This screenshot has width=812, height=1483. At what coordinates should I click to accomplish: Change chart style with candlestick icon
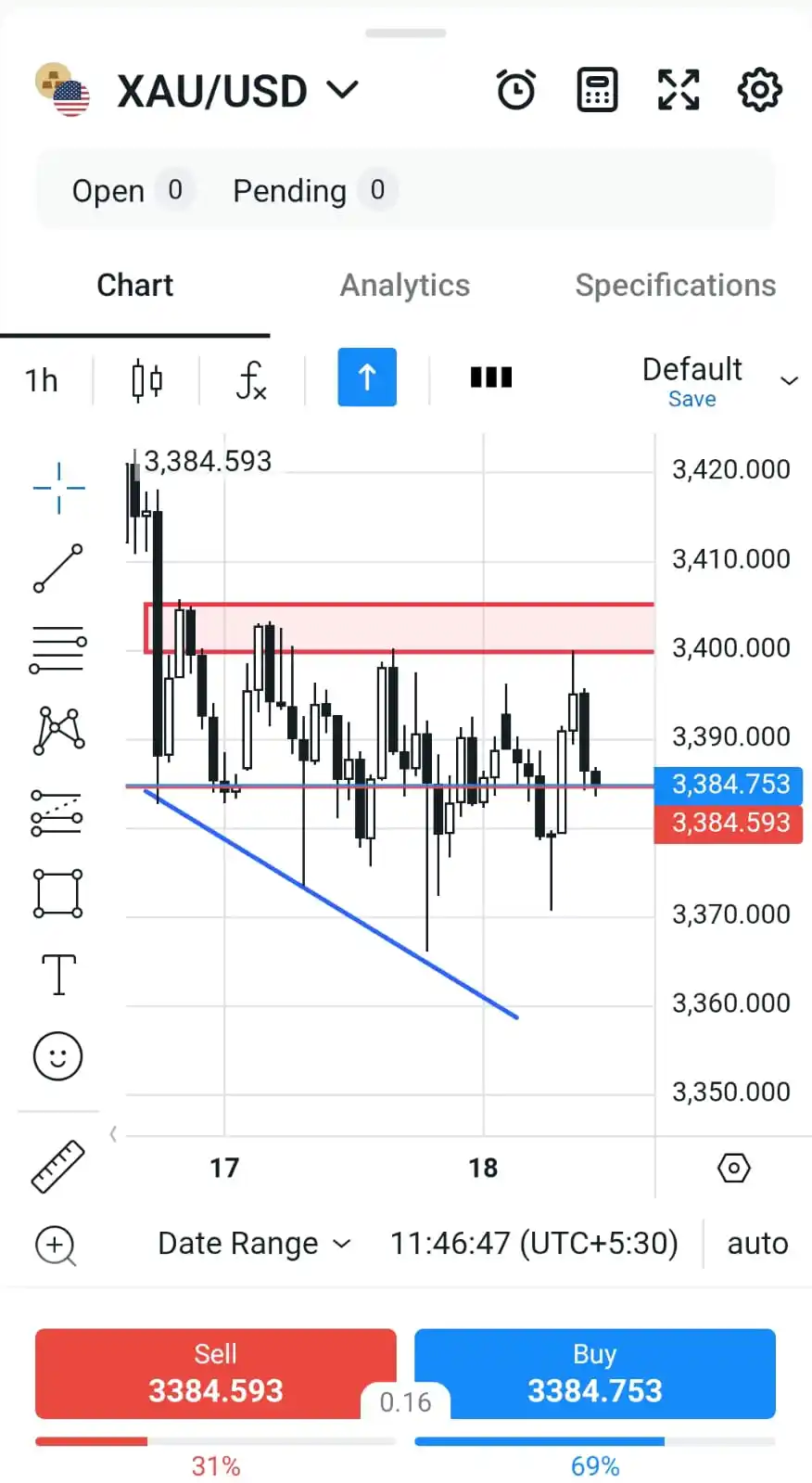(146, 379)
